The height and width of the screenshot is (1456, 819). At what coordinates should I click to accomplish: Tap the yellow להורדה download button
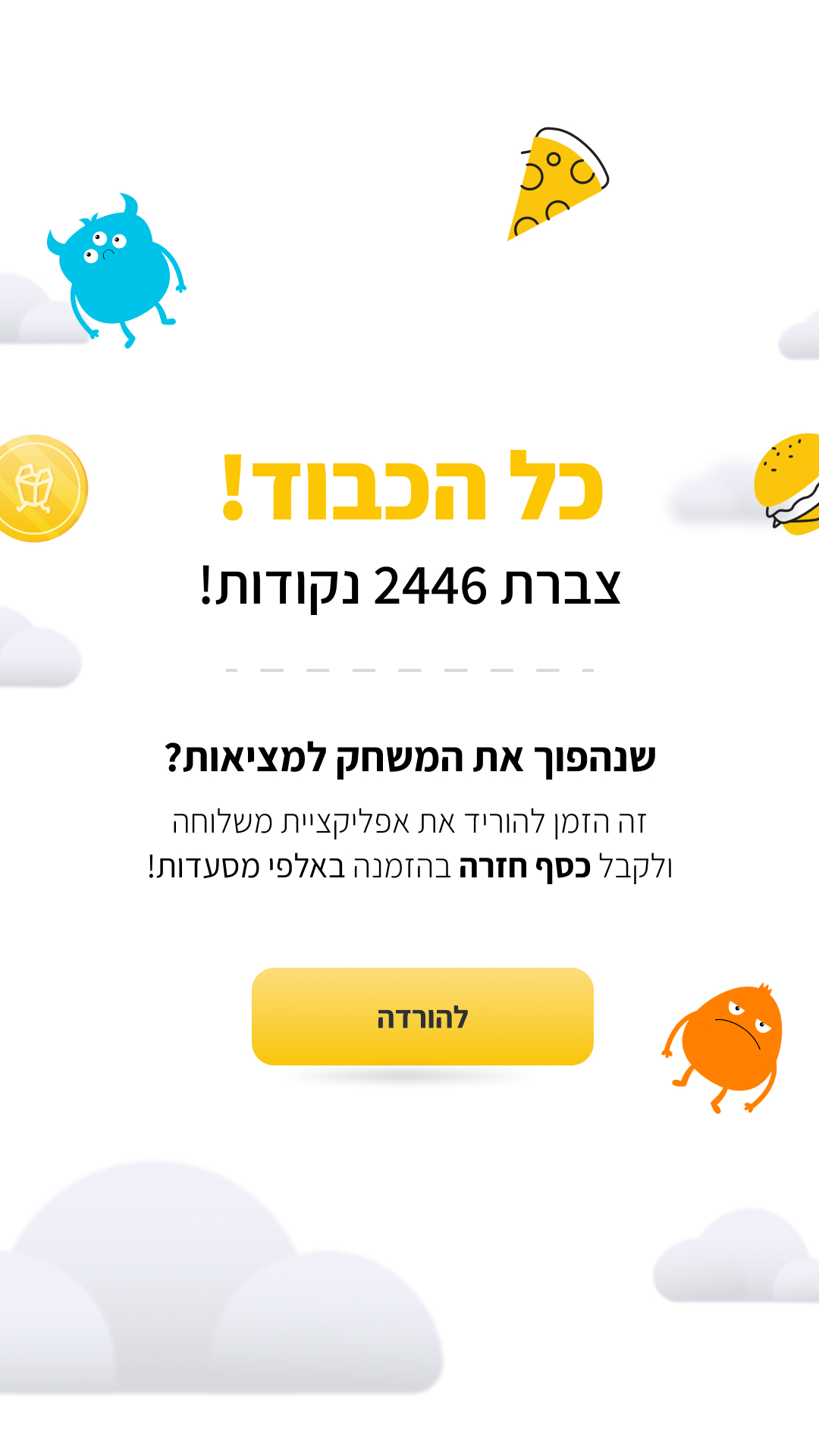422,1016
